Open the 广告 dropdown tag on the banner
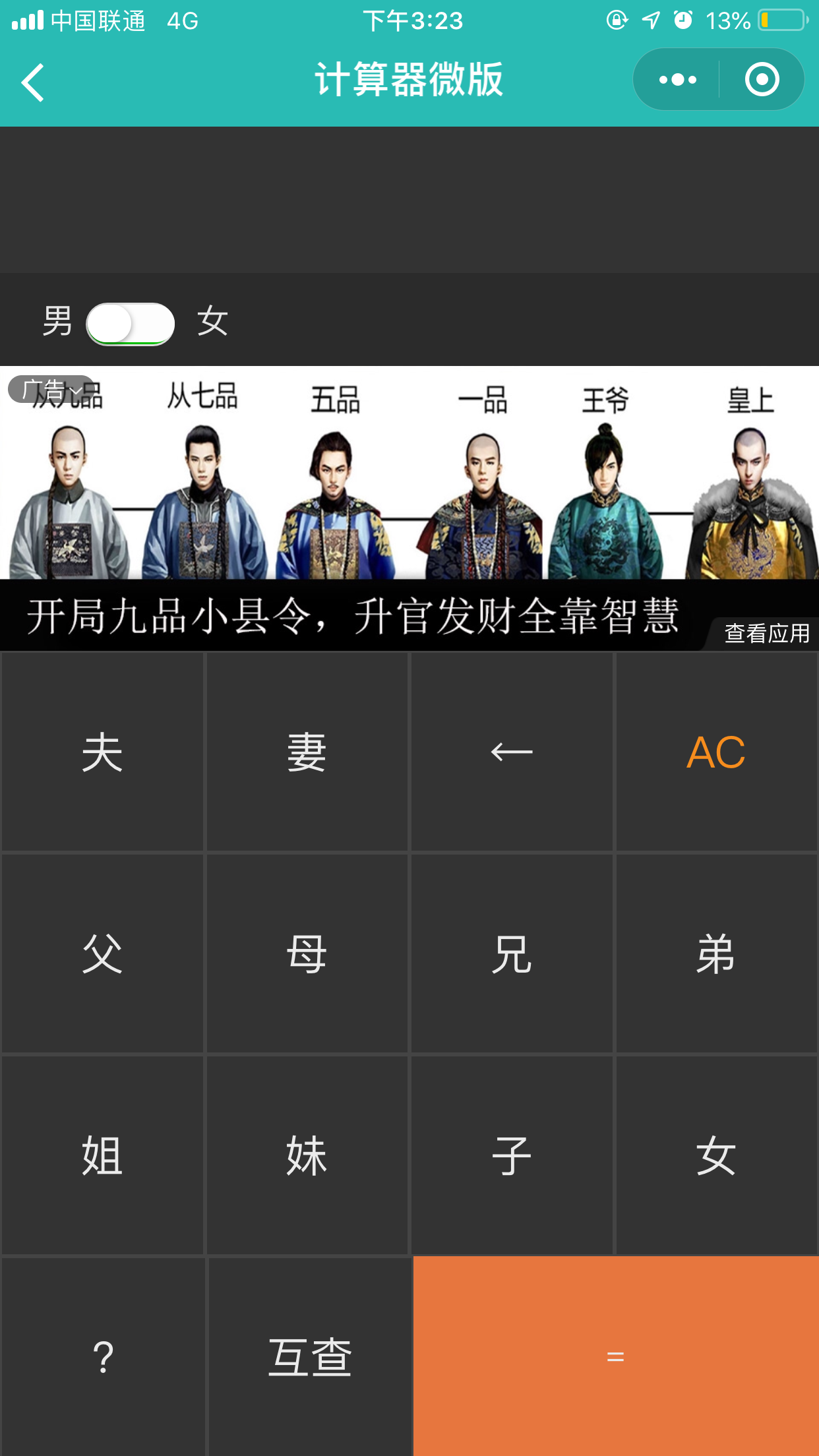This screenshot has height=1456, width=819. point(51,389)
